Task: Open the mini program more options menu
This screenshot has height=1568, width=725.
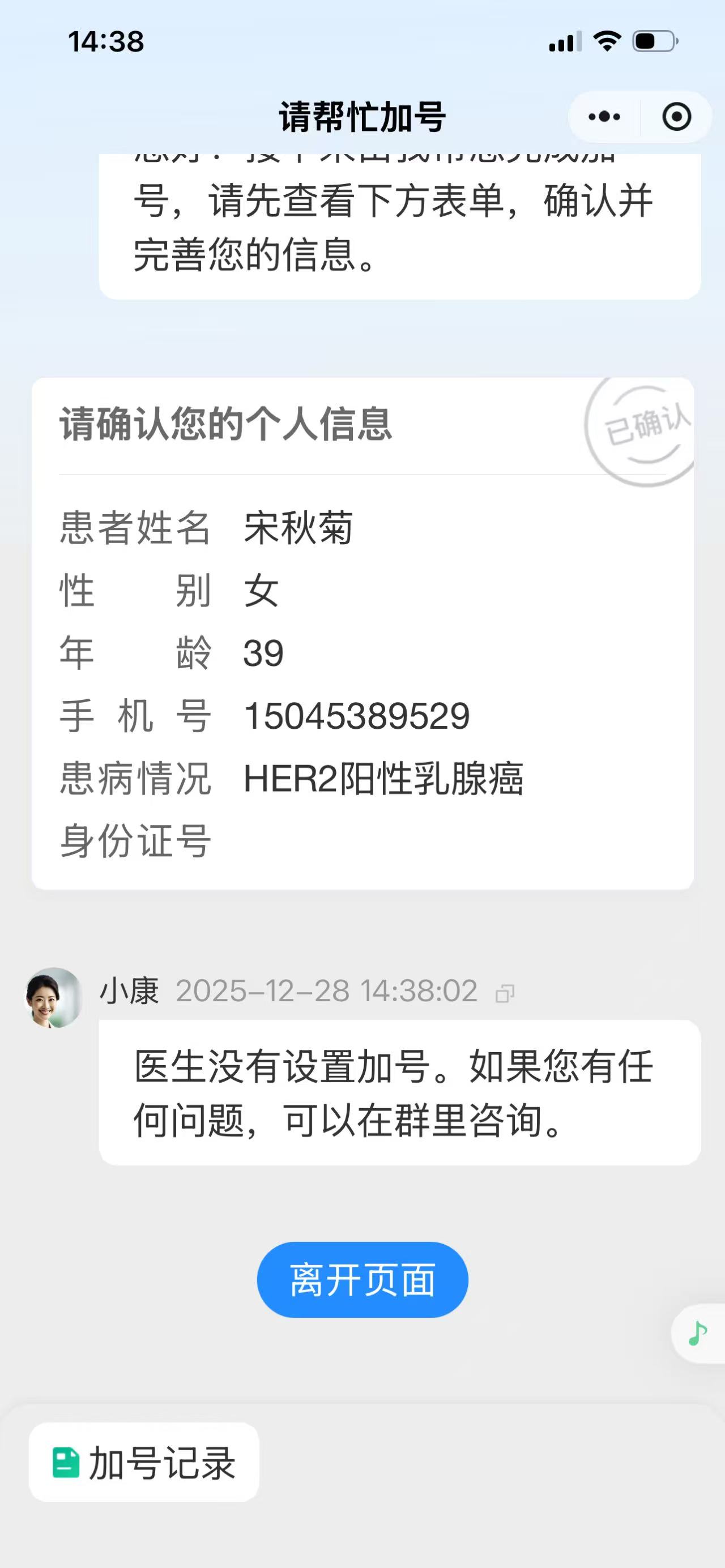Action: pyautogui.click(x=604, y=116)
